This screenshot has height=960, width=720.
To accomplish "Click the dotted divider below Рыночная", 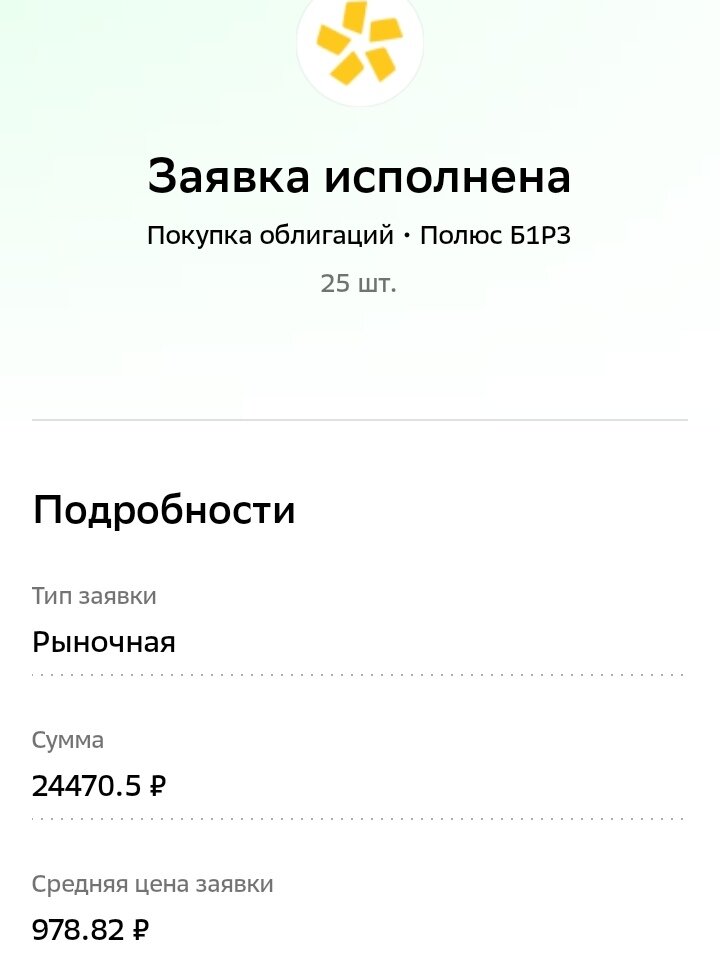I will (360, 676).
